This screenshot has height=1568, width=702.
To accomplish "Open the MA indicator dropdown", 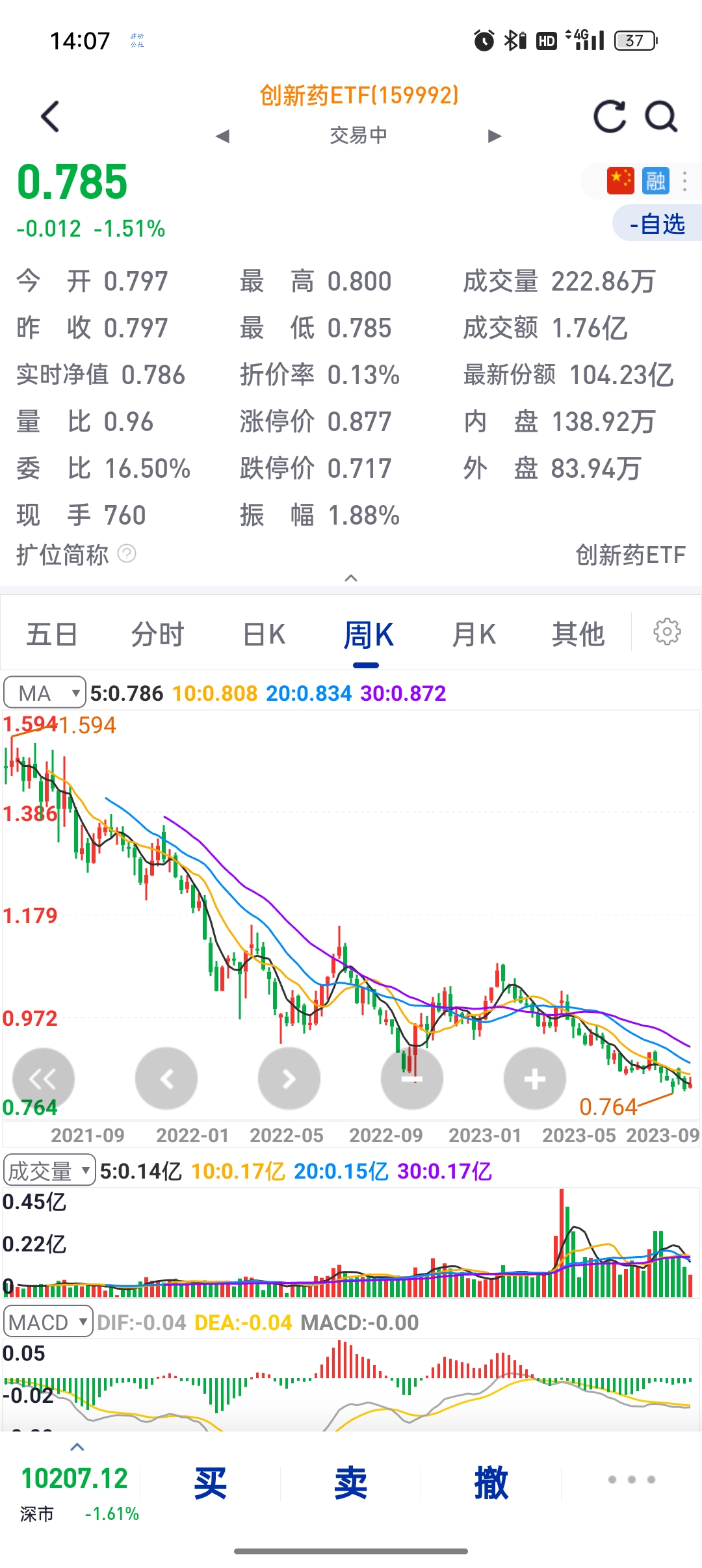I will click(x=45, y=693).
